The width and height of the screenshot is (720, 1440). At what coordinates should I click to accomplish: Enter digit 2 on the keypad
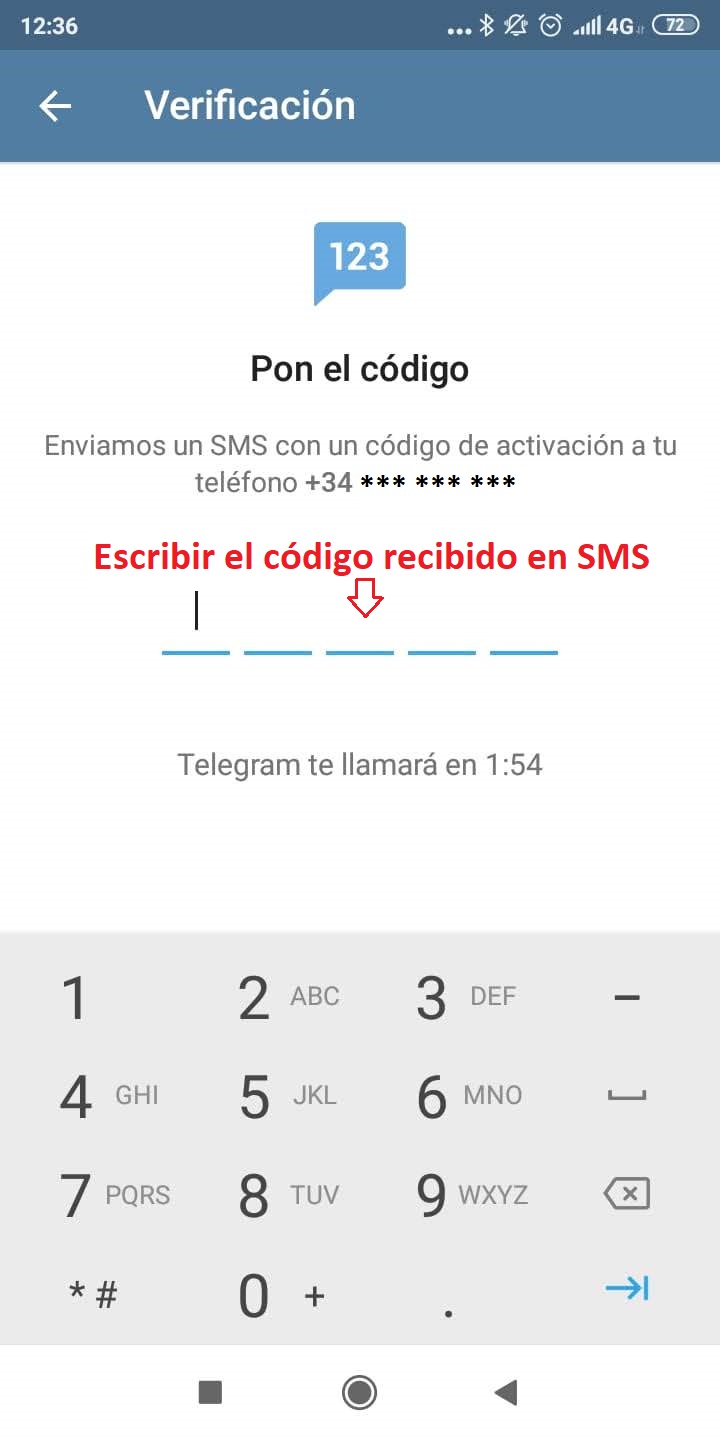pyautogui.click(x=270, y=998)
